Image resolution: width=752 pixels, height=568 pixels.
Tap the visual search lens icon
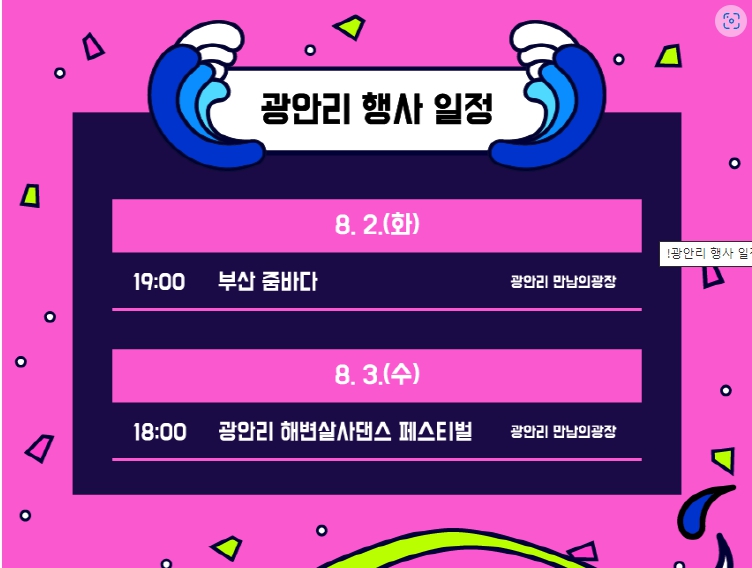(731, 21)
